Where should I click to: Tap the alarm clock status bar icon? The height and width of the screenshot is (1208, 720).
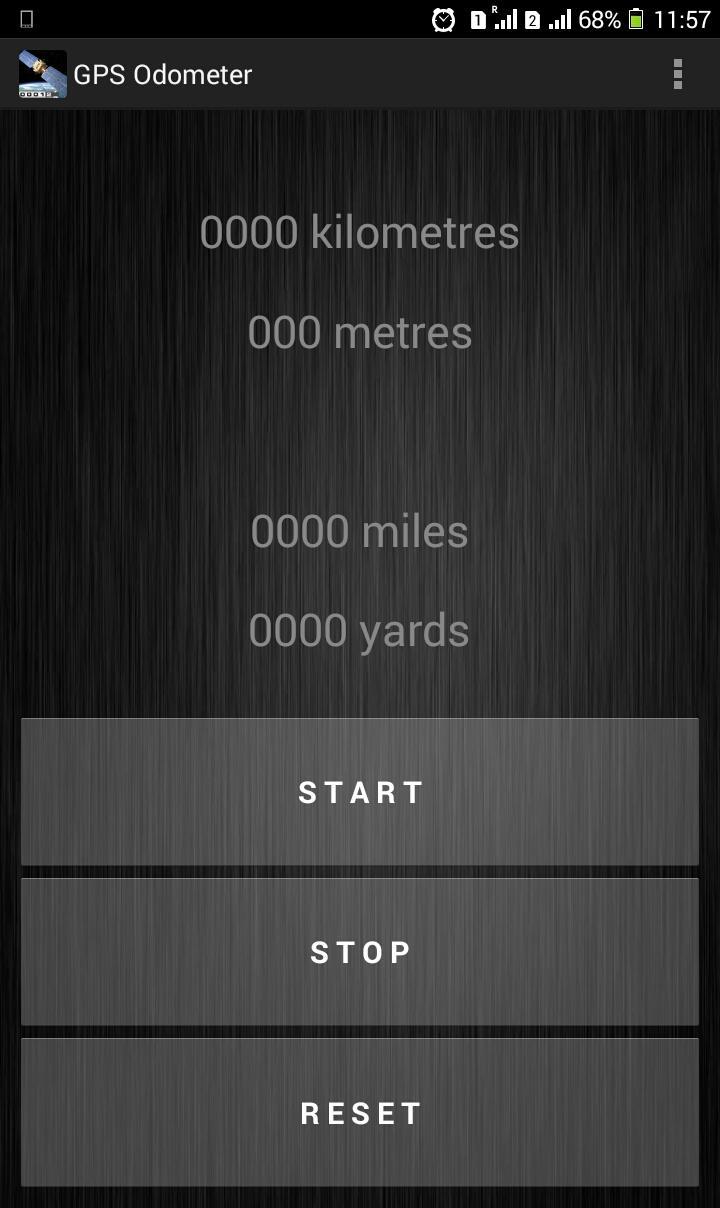tap(442, 19)
